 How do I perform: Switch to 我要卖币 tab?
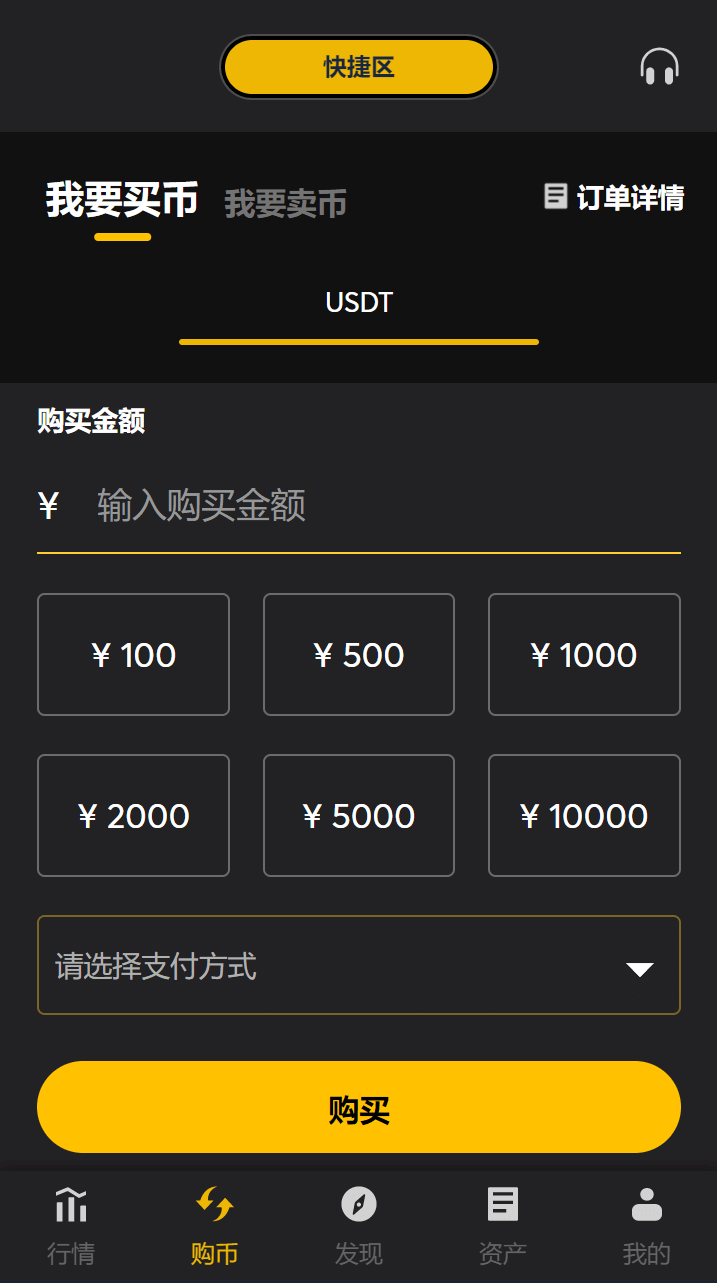pyautogui.click(x=285, y=203)
